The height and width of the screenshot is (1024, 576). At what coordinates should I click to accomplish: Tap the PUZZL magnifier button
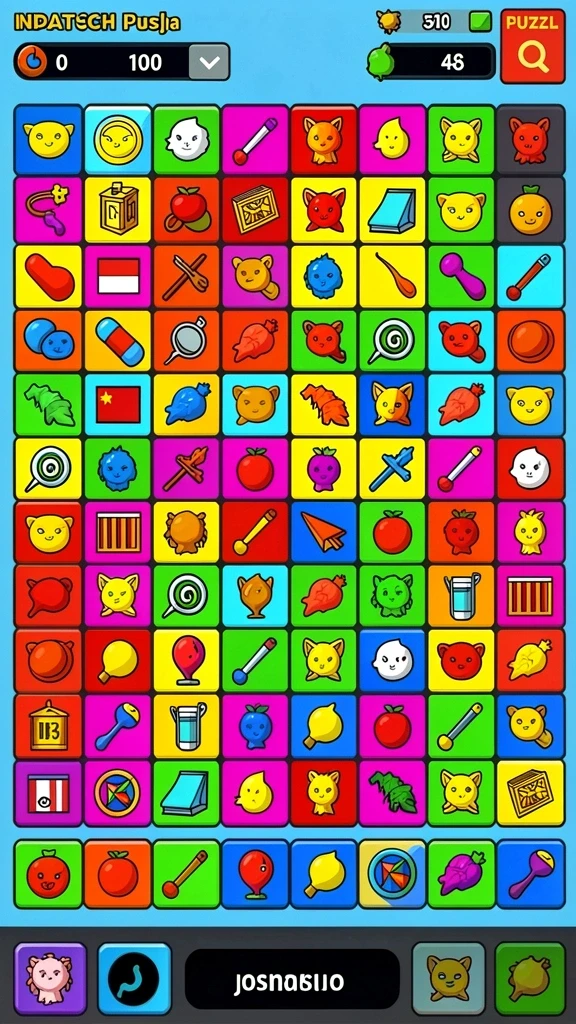pos(532,46)
